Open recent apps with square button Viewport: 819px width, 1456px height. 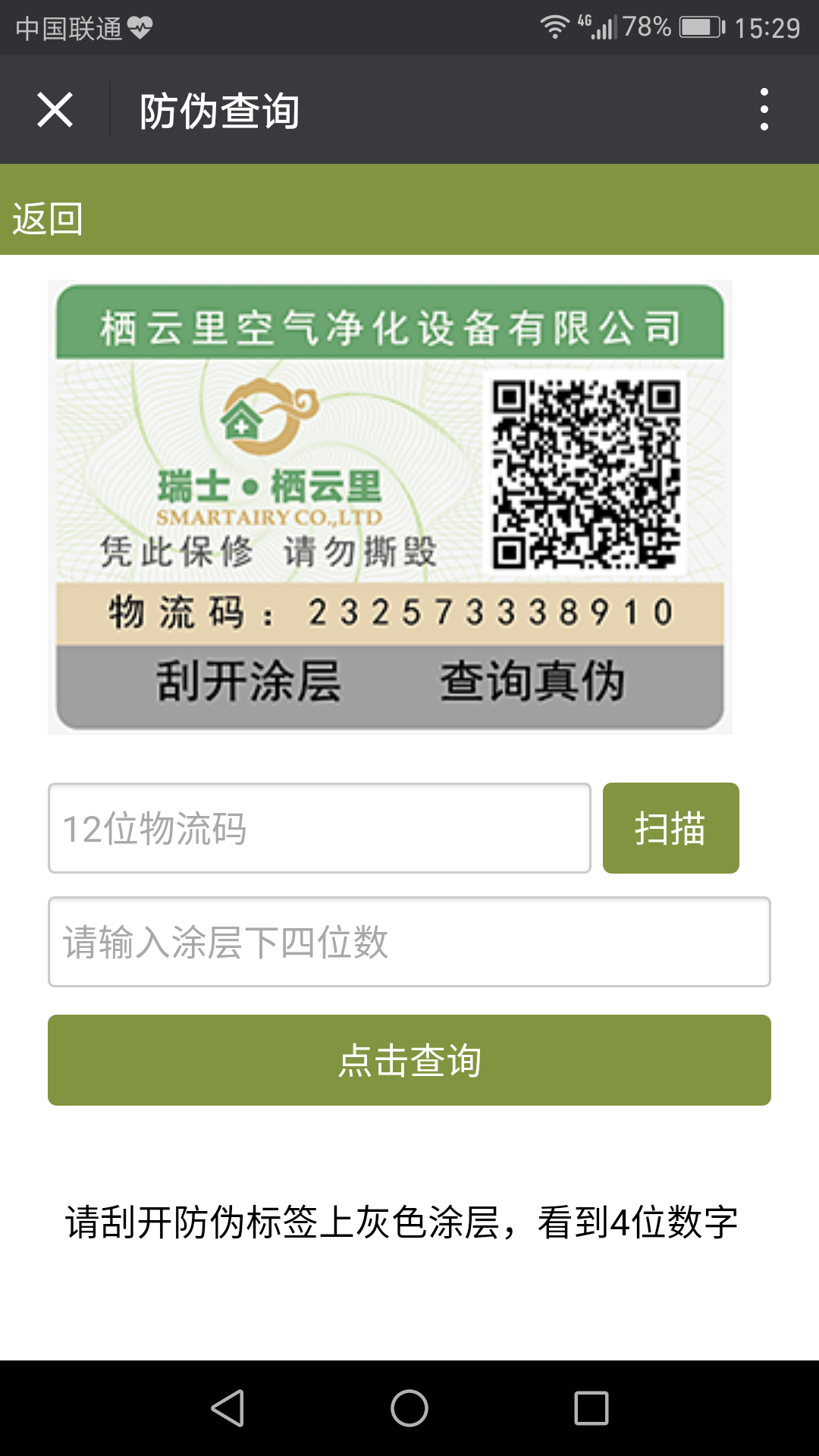[591, 1408]
